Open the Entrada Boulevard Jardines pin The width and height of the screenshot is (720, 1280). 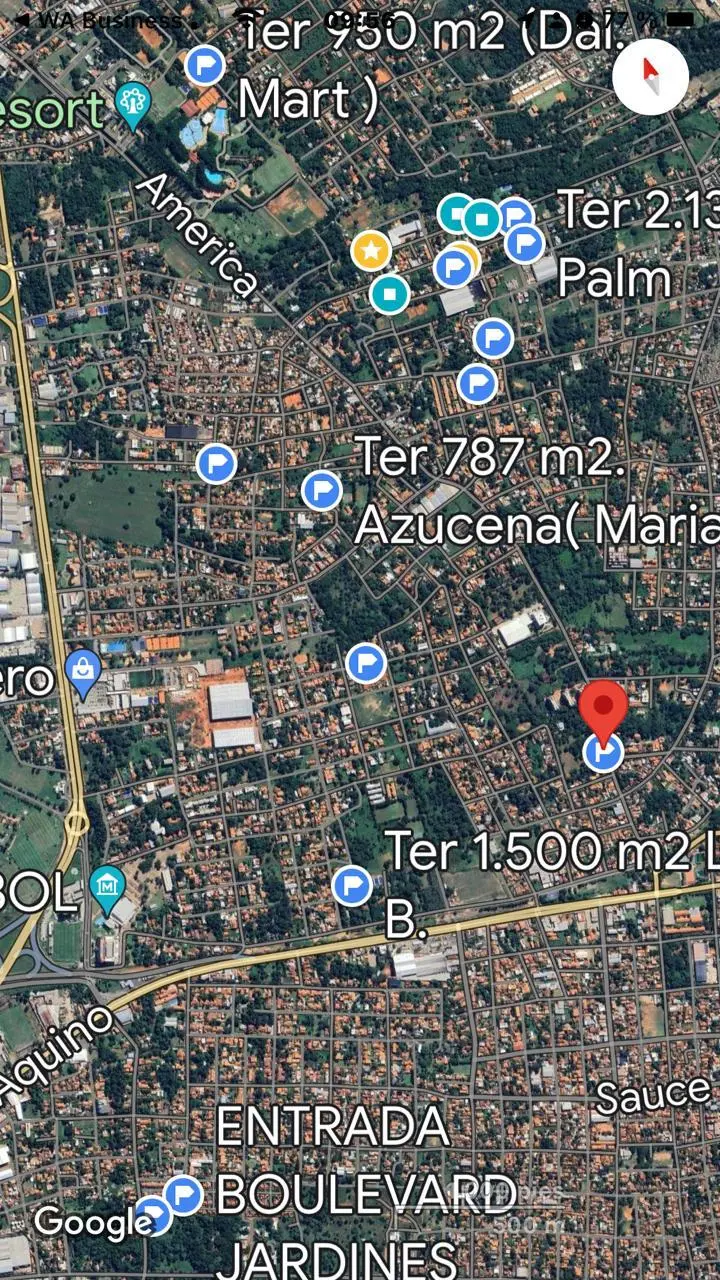click(x=184, y=1195)
